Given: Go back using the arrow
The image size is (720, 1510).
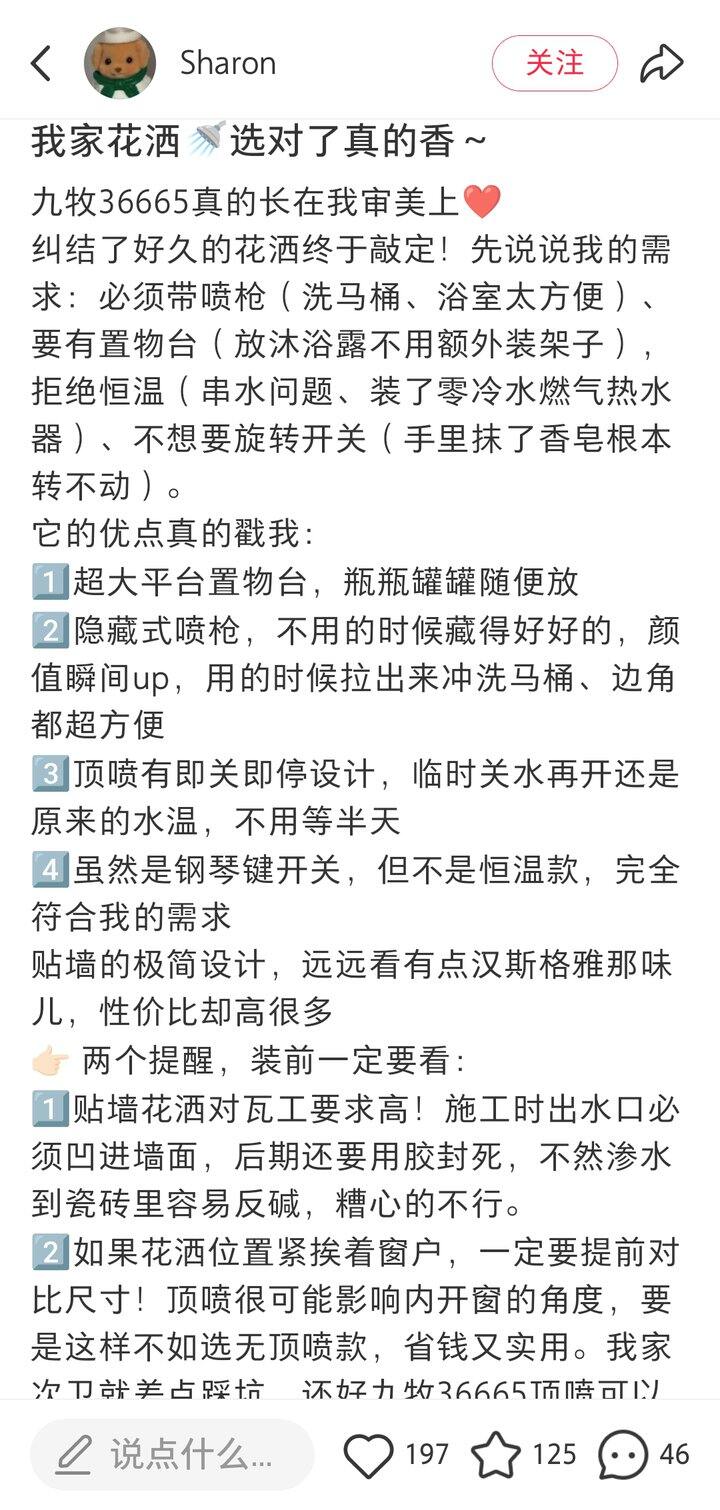Looking at the screenshot, I should click(x=42, y=64).
